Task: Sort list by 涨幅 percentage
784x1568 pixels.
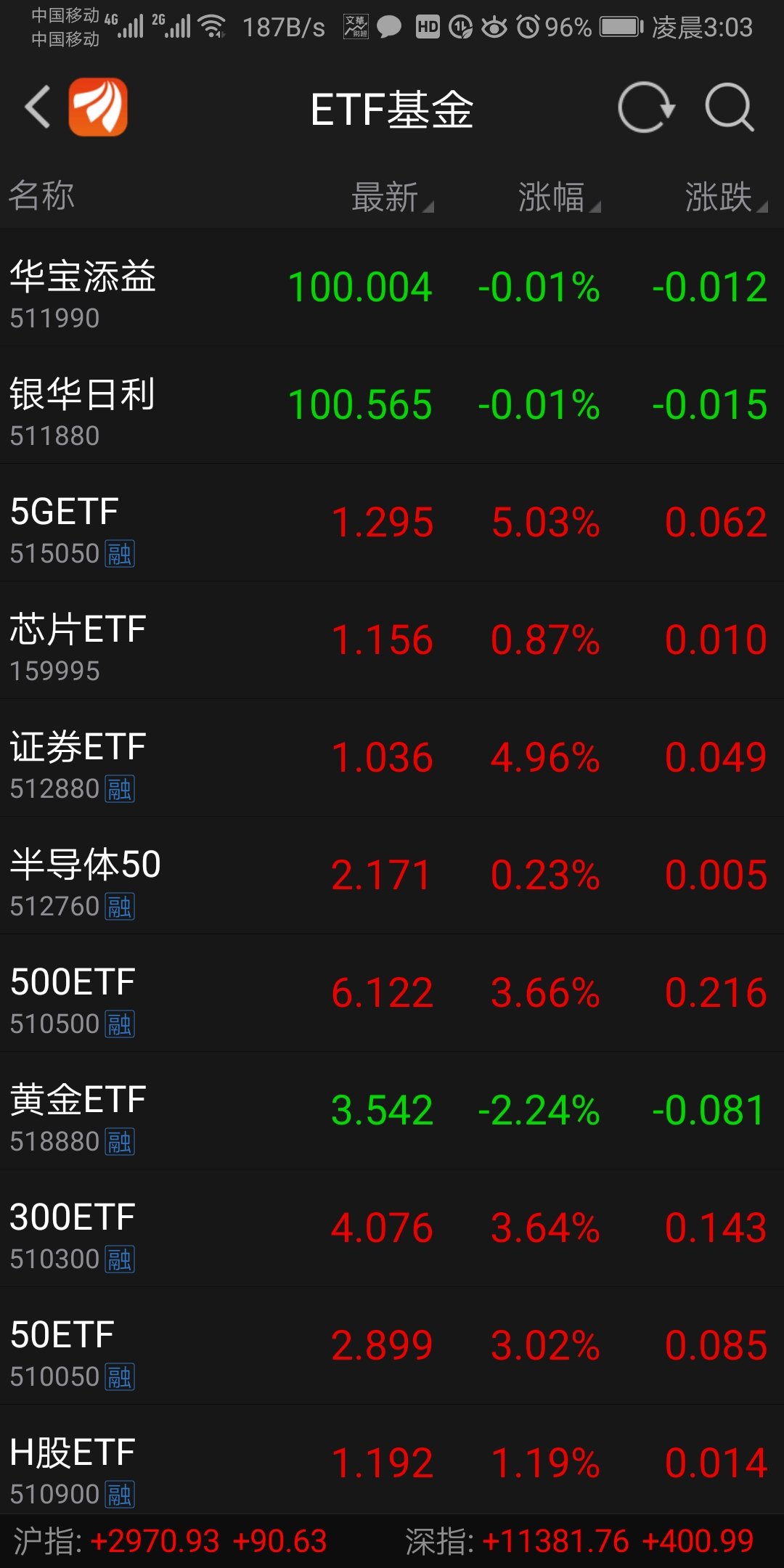Action: pos(557,197)
